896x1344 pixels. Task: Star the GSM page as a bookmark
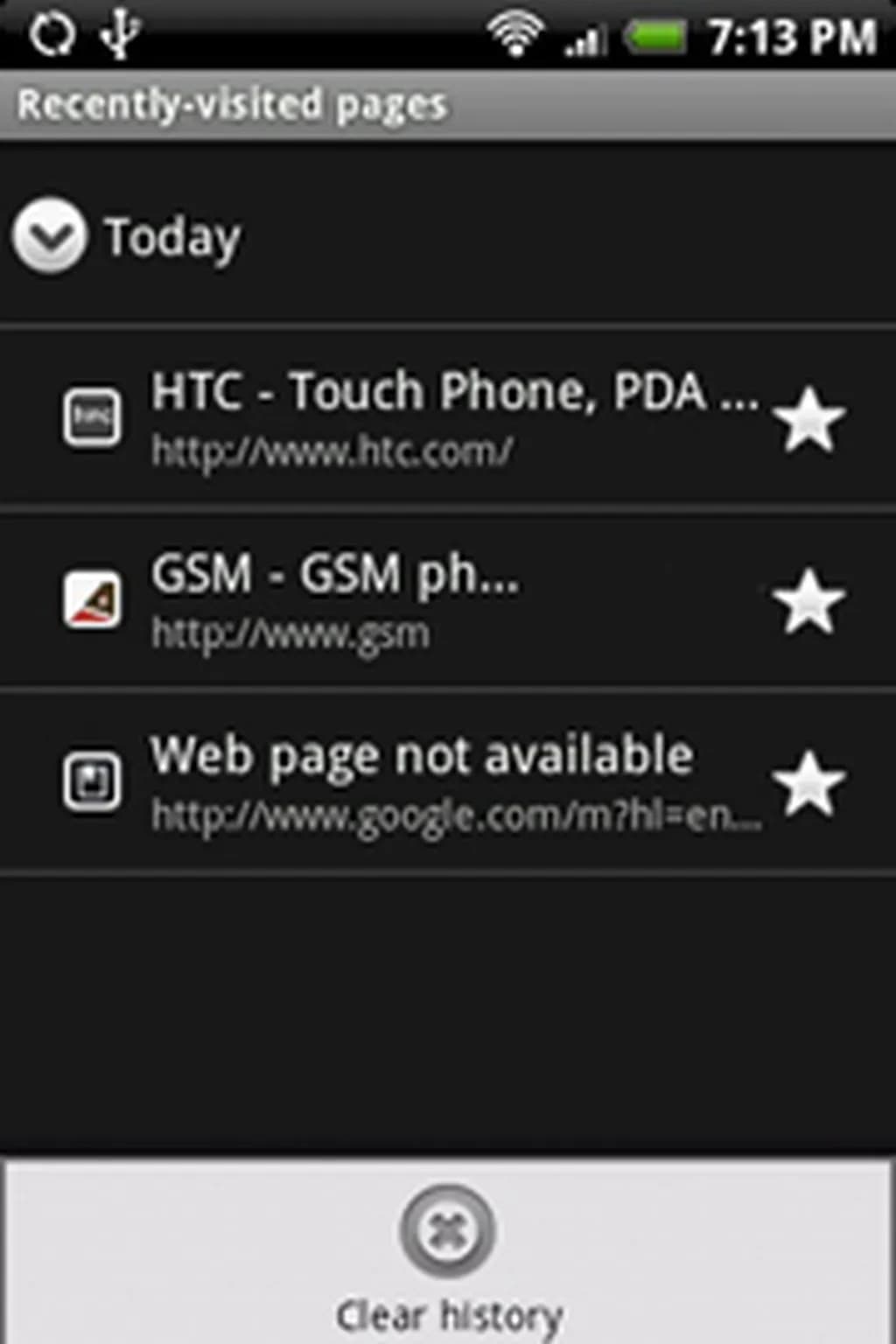coord(808,602)
